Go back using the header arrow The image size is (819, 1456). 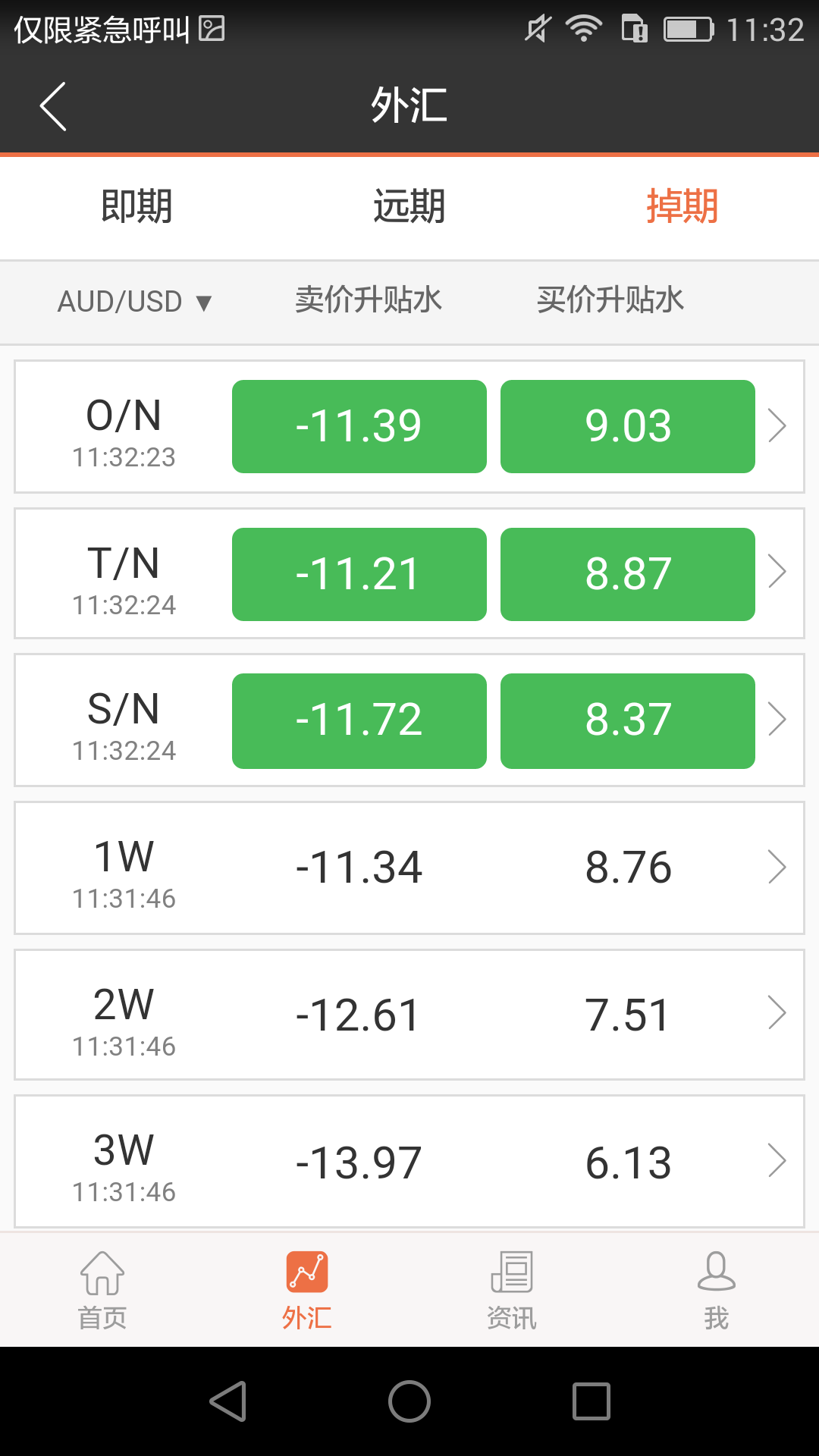(x=53, y=106)
